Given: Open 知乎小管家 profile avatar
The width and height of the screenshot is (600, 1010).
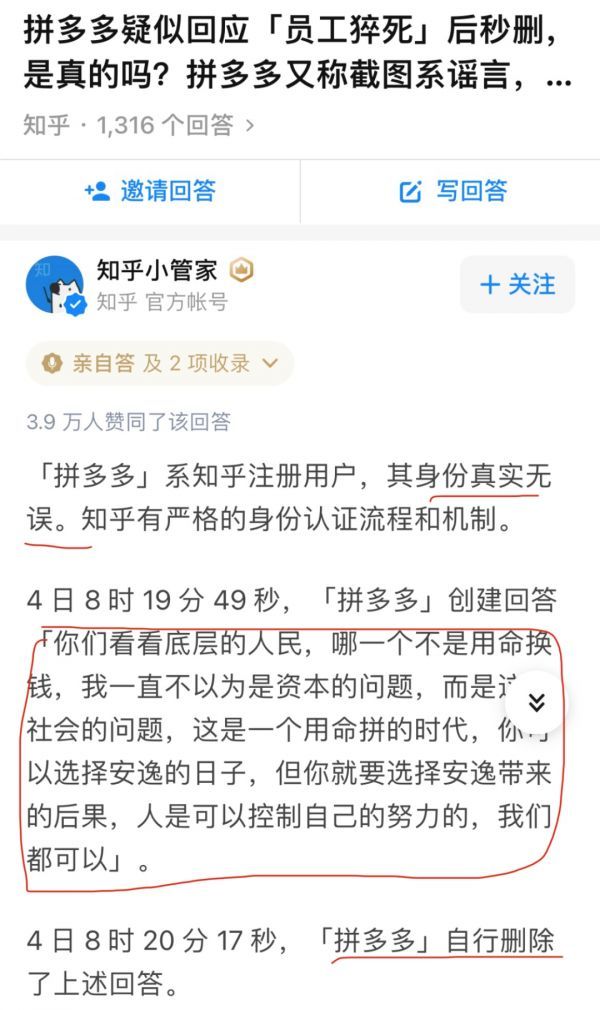Looking at the screenshot, I should [55, 284].
